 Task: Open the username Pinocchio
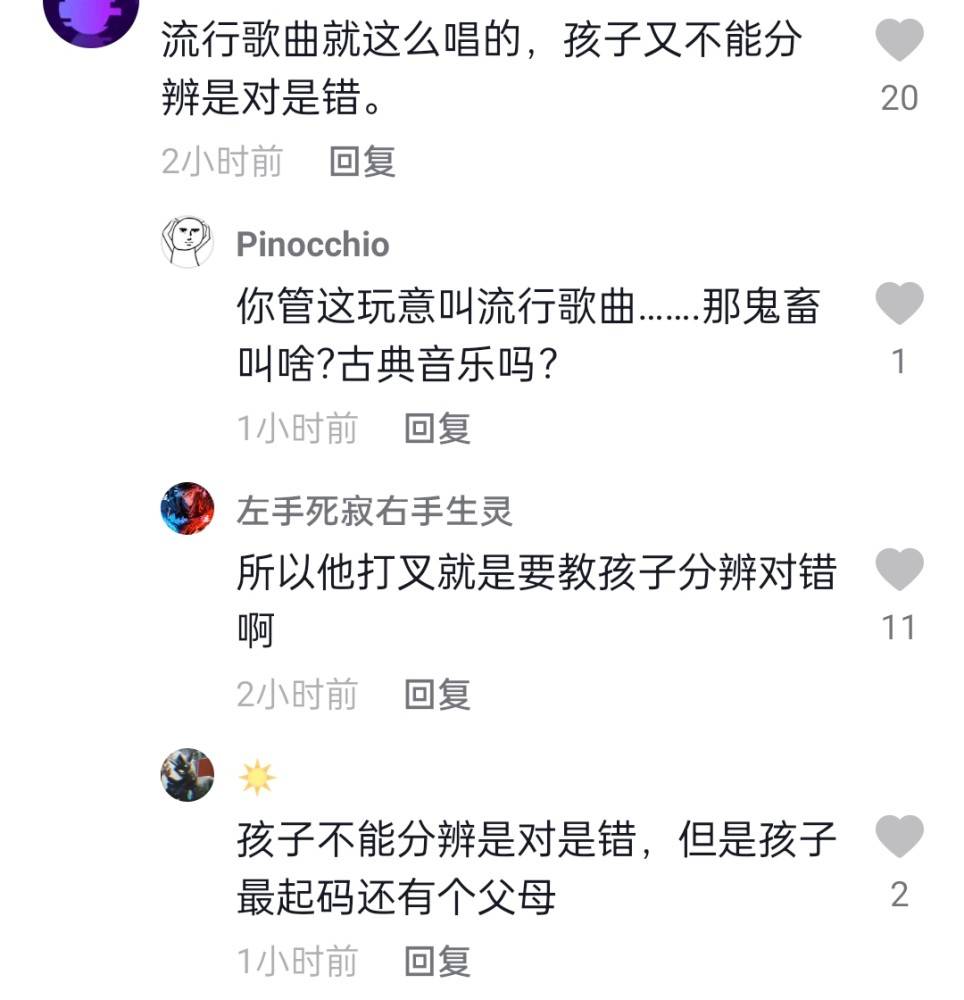(313, 244)
